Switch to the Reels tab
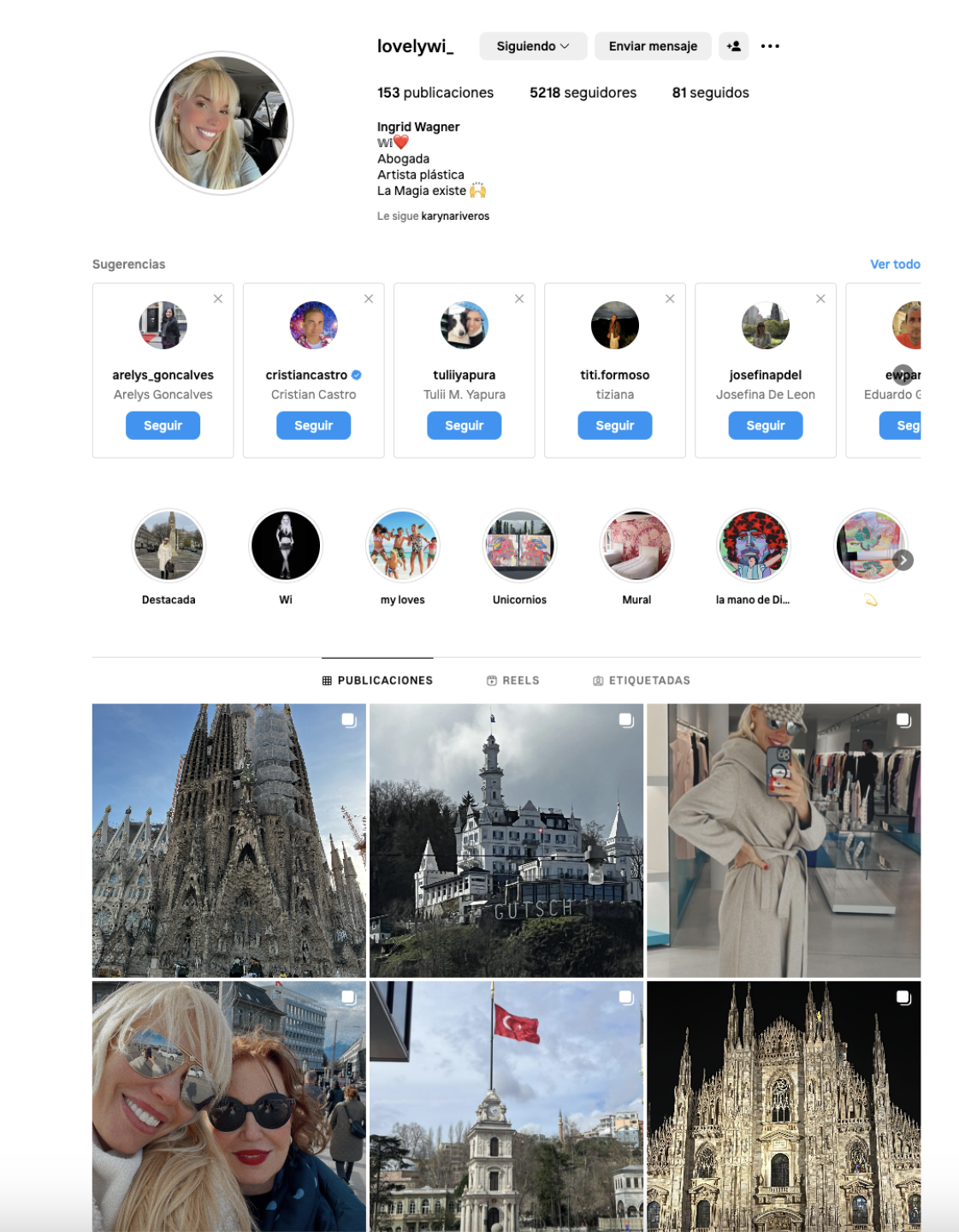The image size is (959, 1232). 513,680
